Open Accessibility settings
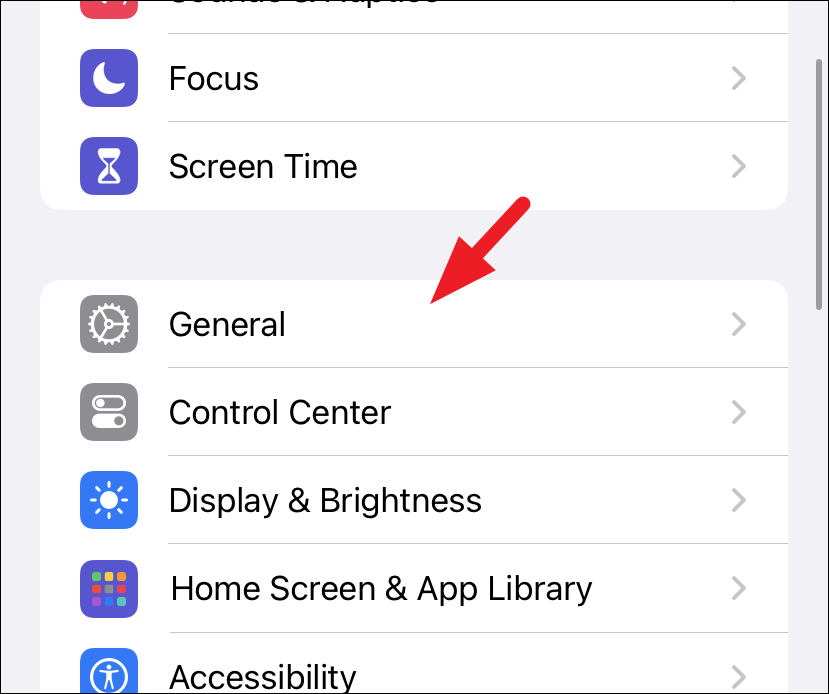829x694 pixels. coord(414,675)
